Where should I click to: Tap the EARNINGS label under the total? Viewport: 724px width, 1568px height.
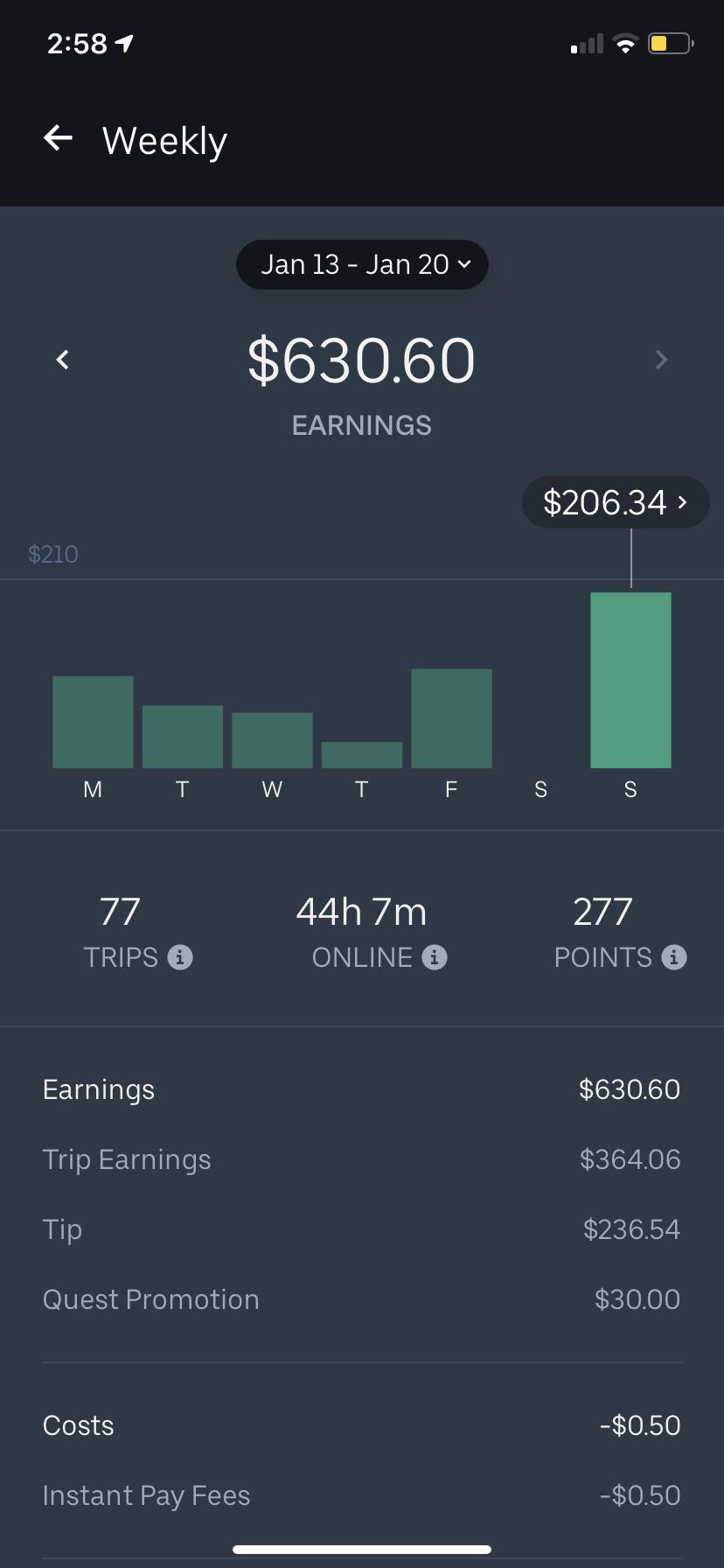coord(361,425)
